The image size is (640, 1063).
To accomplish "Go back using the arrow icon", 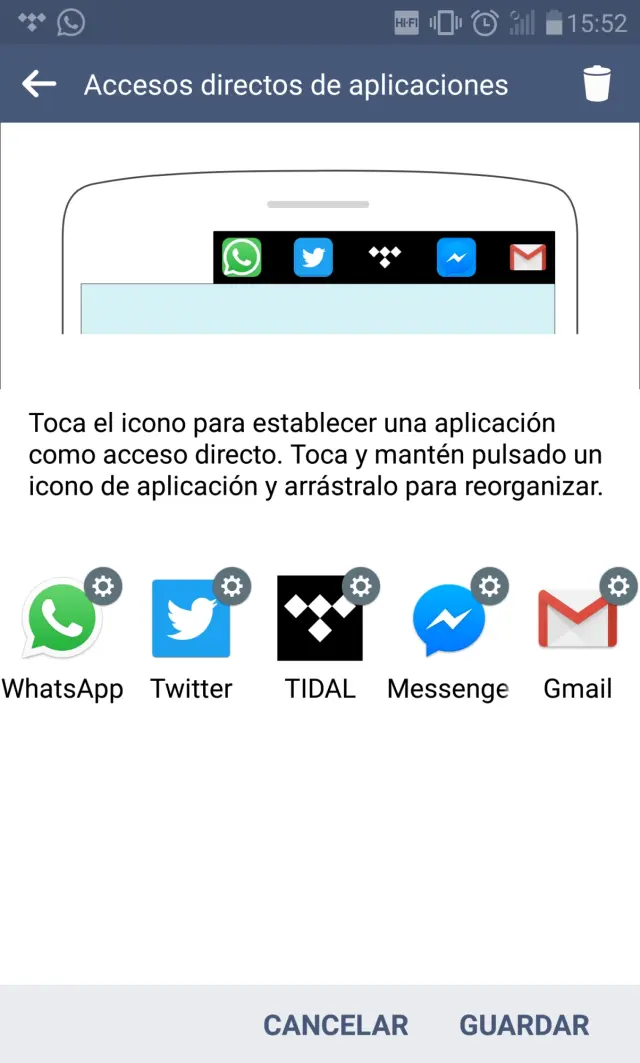I will tap(40, 84).
